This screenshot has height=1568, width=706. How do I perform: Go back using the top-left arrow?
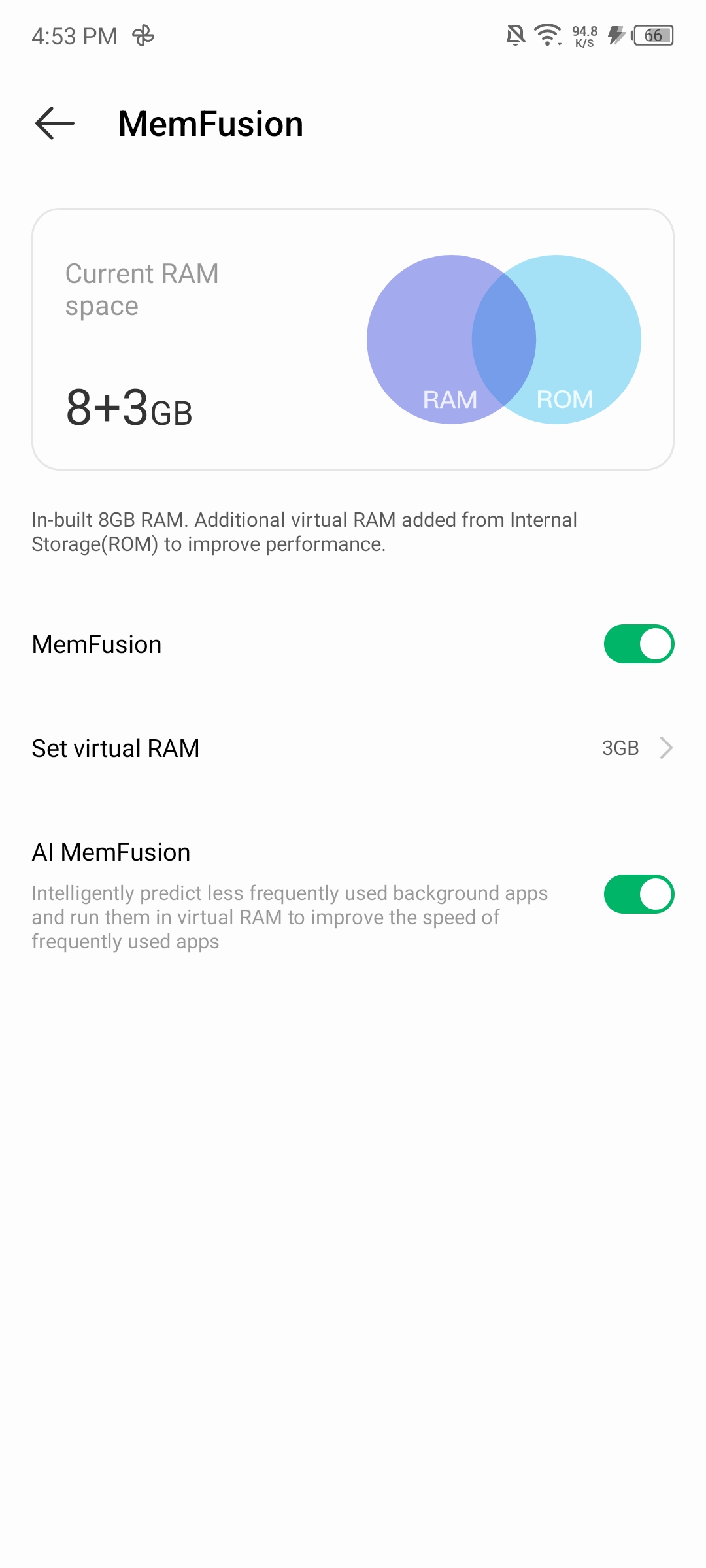pos(55,124)
